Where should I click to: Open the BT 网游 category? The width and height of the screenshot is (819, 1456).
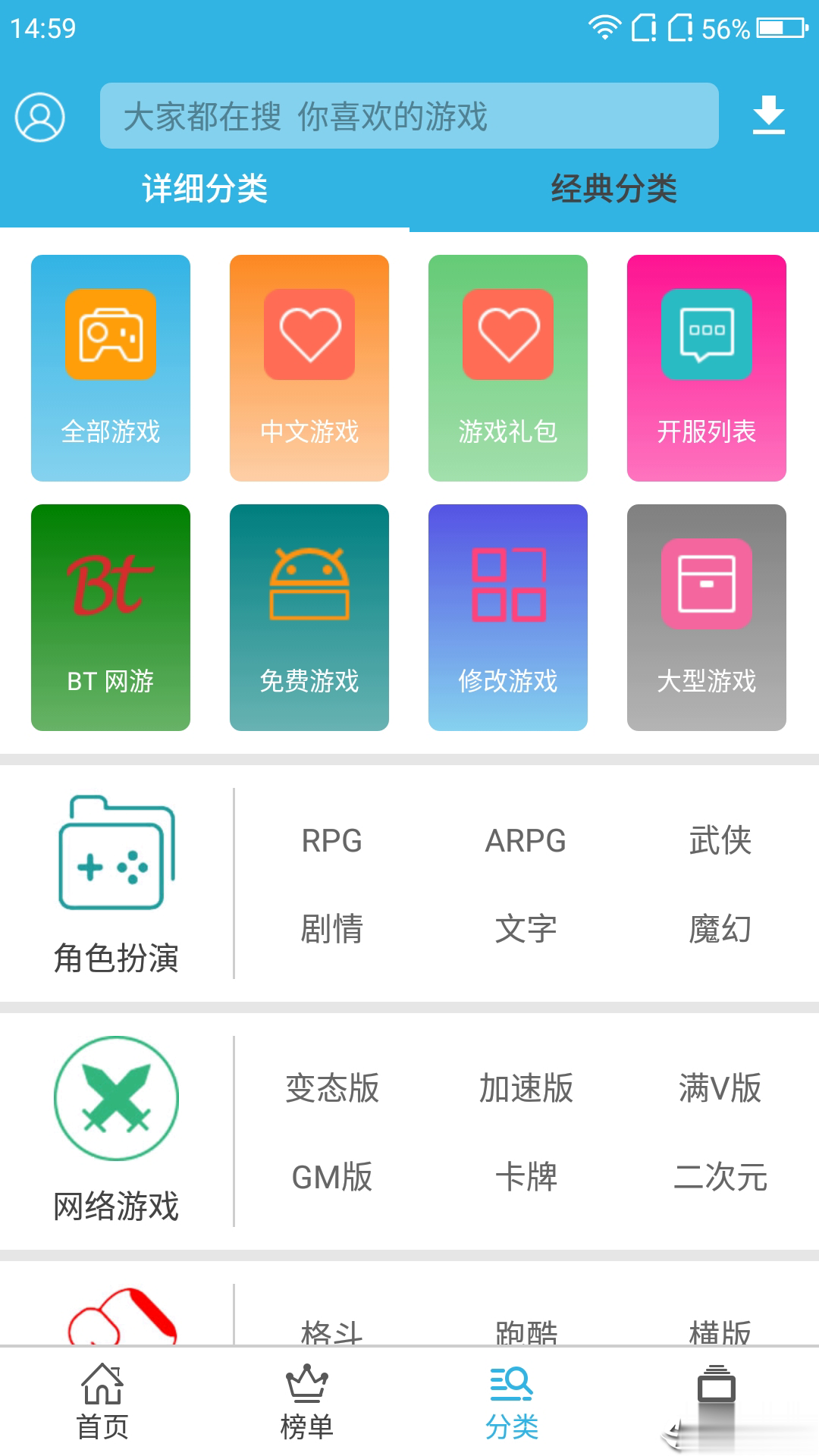pyautogui.click(x=110, y=618)
